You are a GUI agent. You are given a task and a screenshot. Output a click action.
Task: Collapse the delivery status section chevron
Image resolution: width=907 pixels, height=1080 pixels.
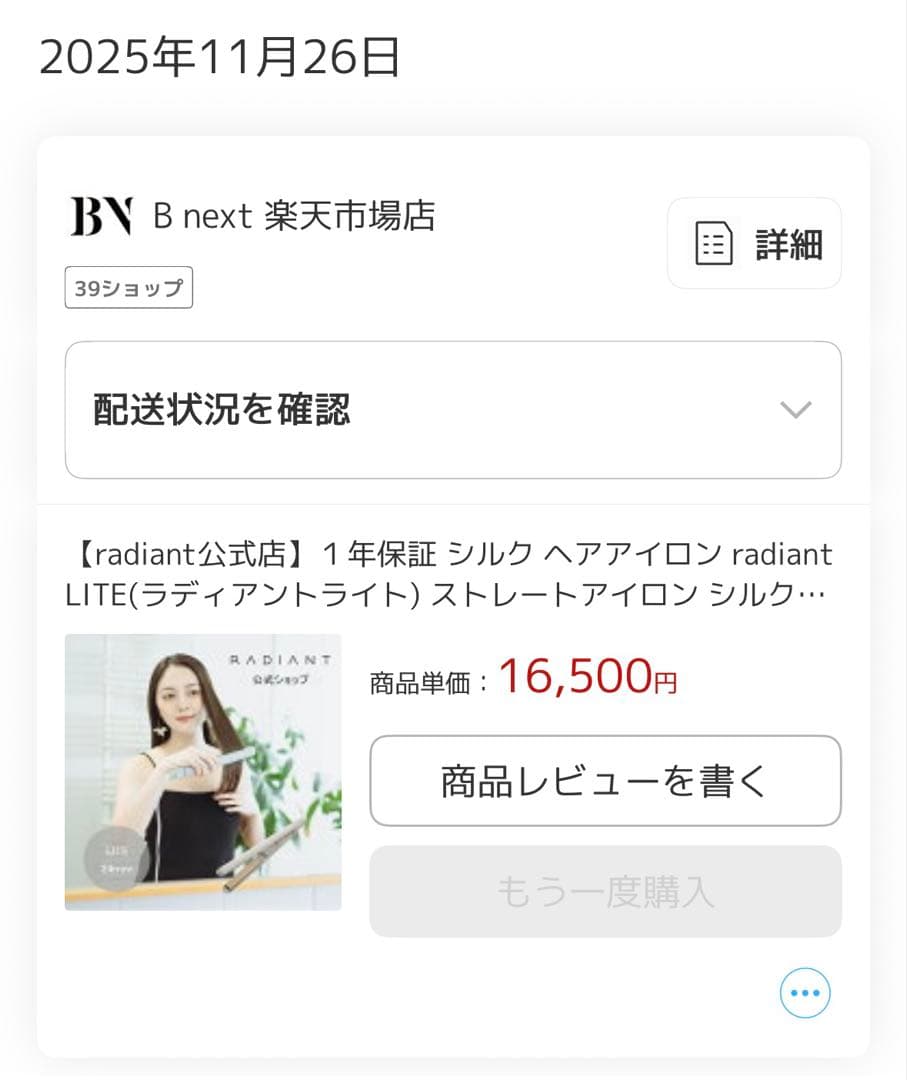795,410
